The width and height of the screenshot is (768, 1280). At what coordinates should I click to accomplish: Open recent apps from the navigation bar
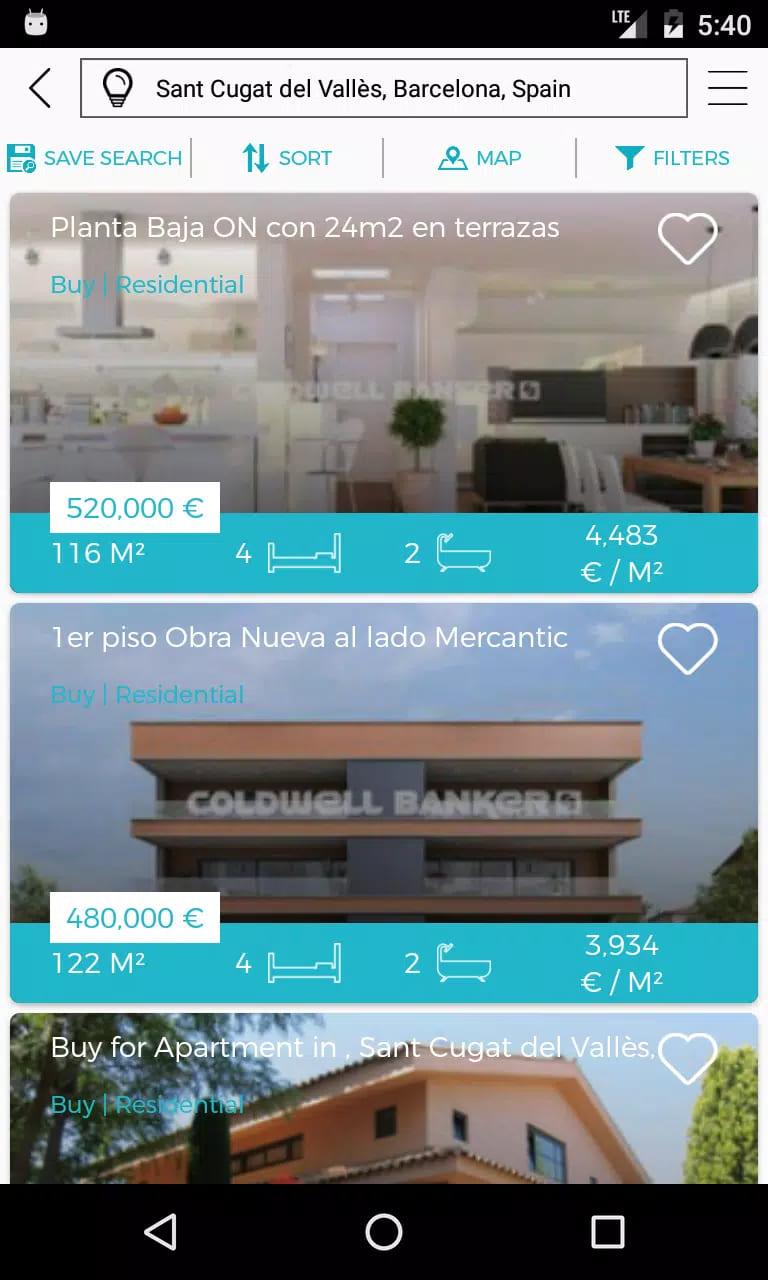coord(607,1232)
